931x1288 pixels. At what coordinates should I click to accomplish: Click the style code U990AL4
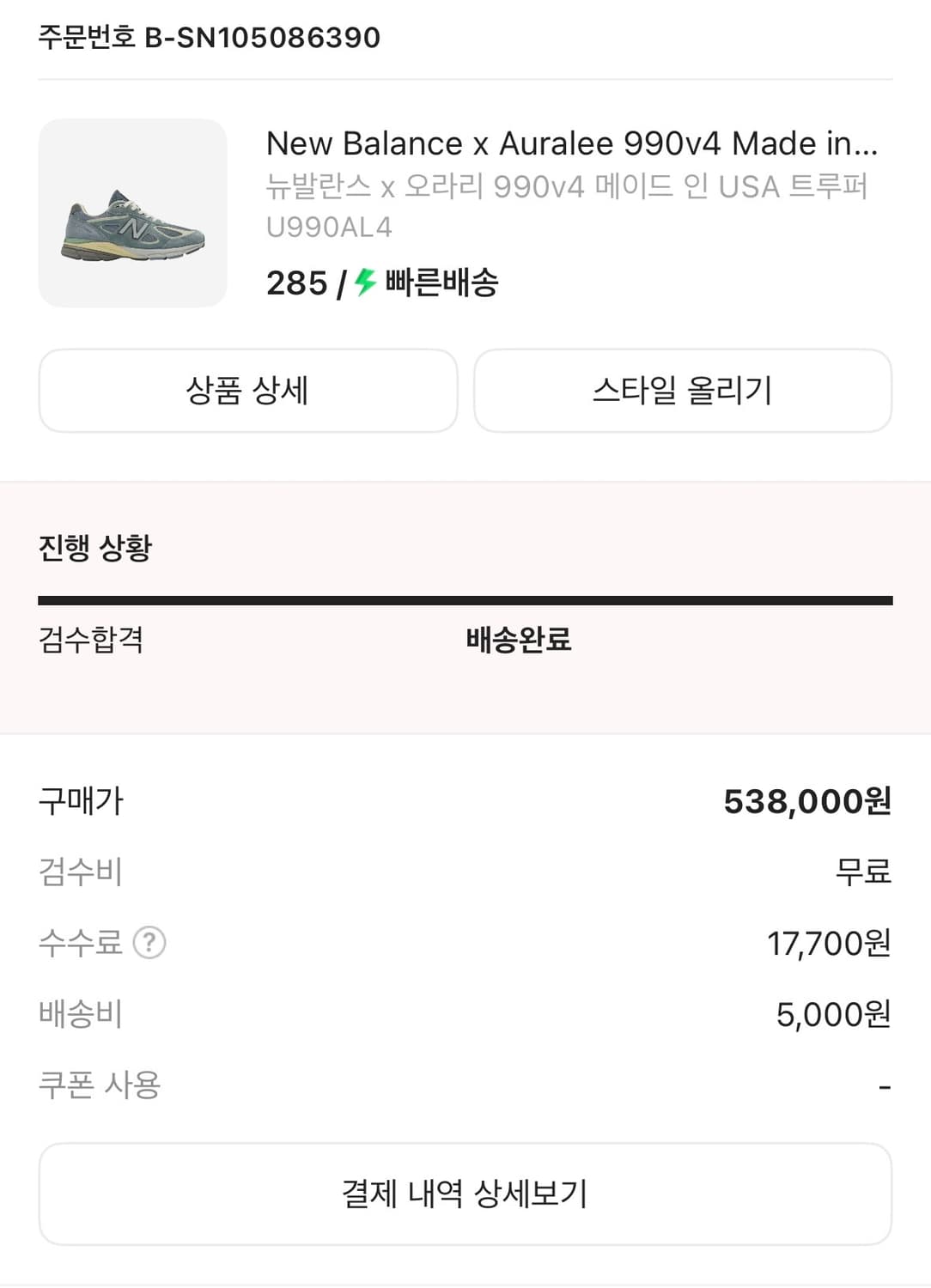click(x=328, y=228)
